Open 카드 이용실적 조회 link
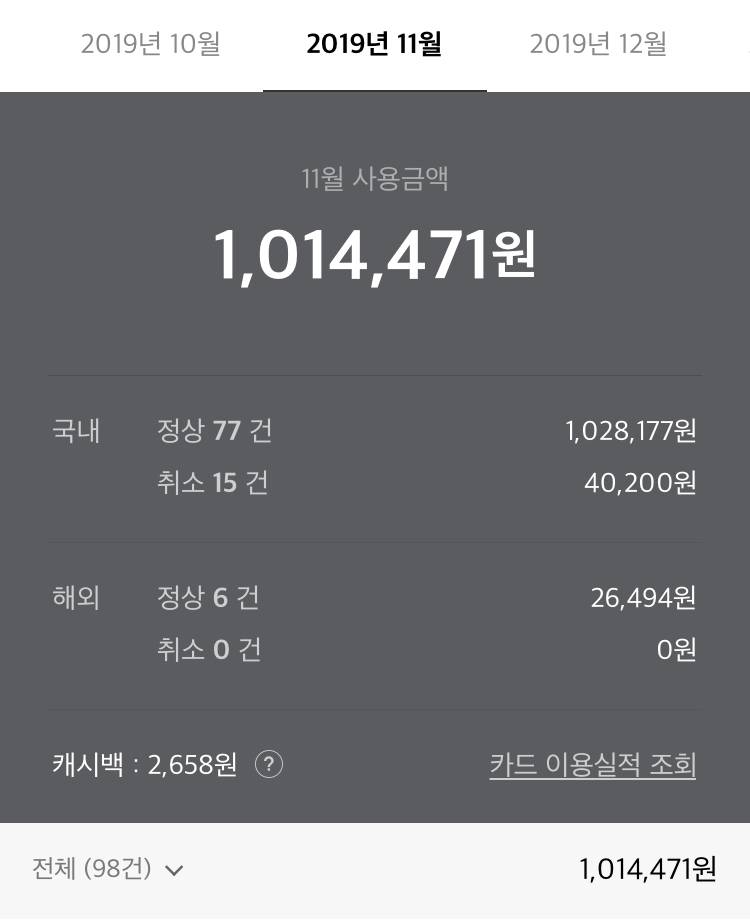Screen dimensions: 750x924 pos(592,765)
